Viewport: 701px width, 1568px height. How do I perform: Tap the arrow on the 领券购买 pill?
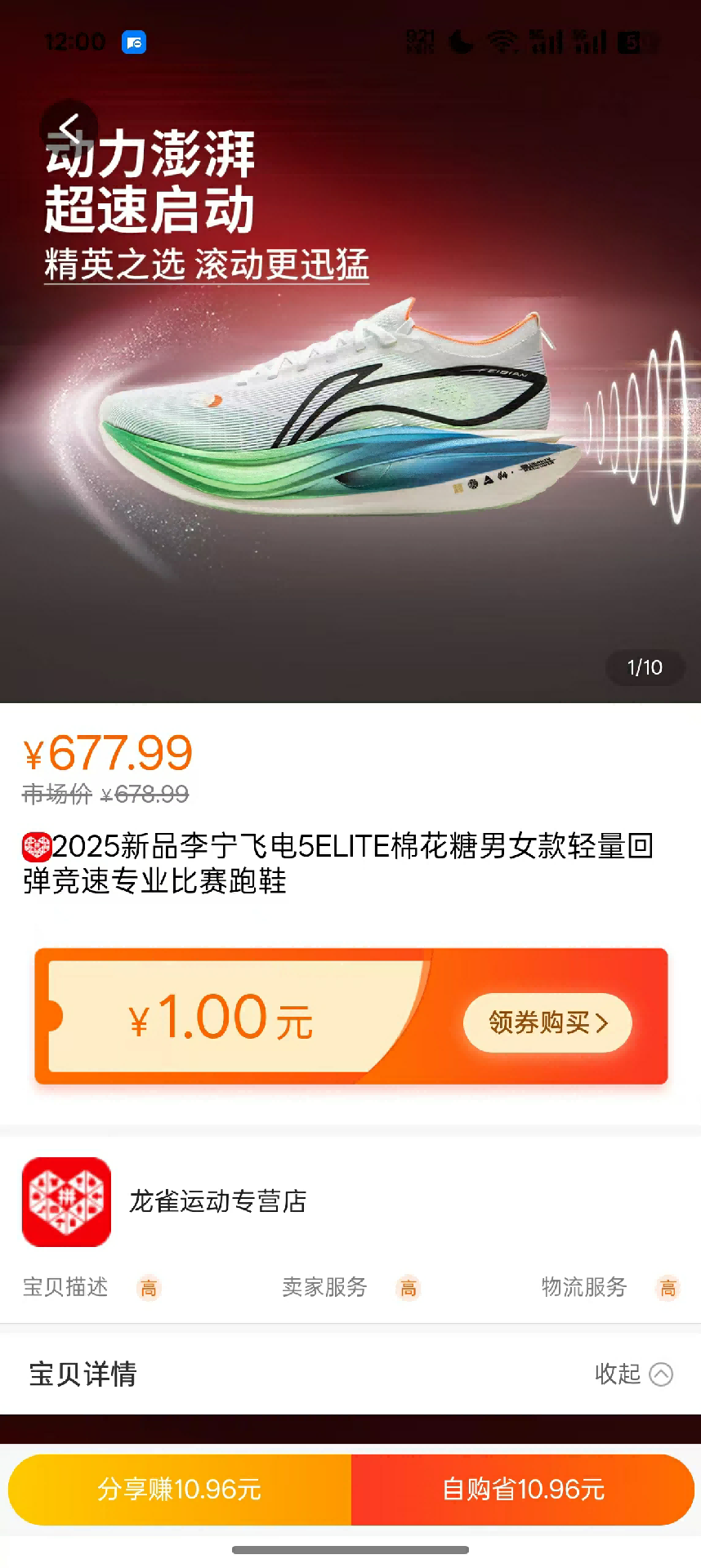(x=602, y=1022)
